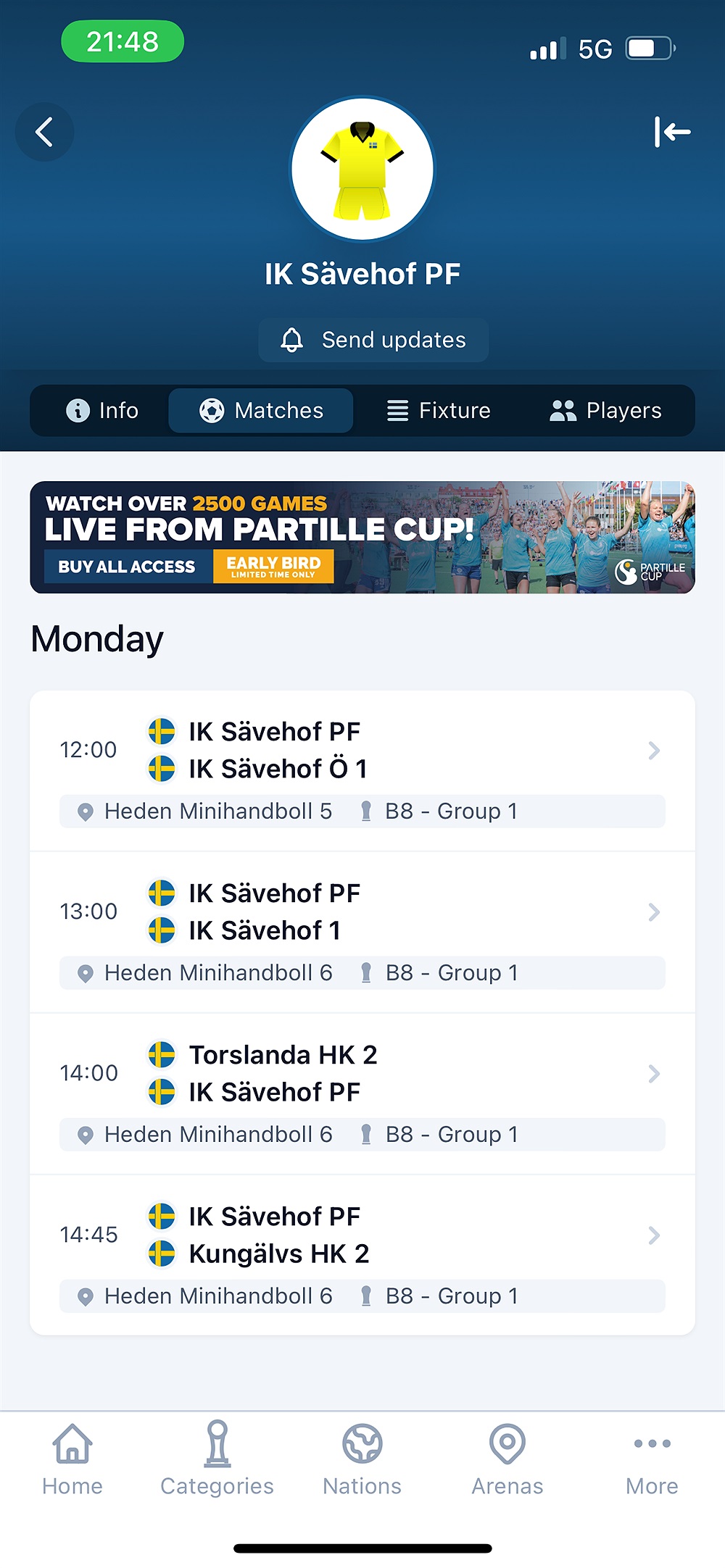Open the More menu

pyautogui.click(x=652, y=1459)
